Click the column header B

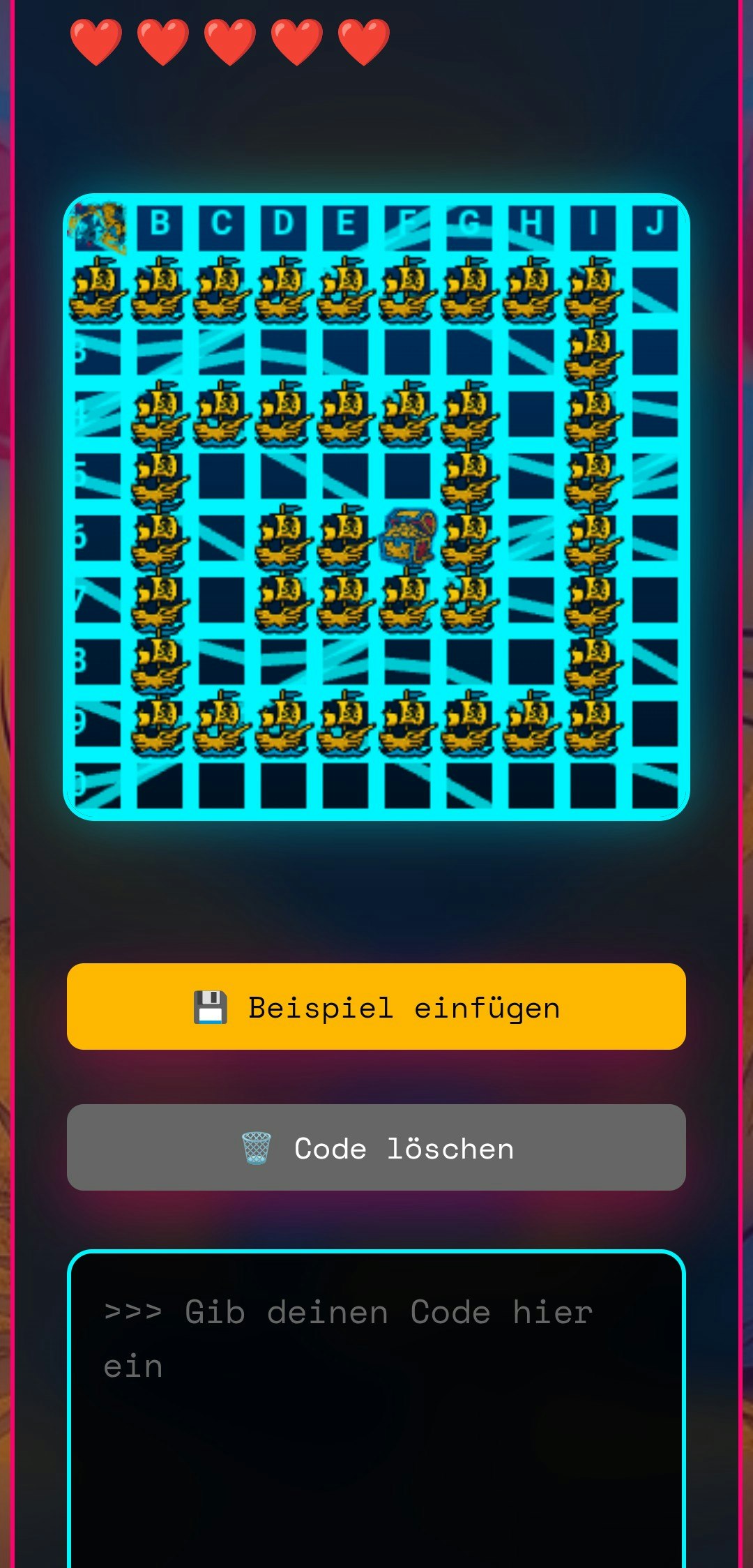point(160,225)
